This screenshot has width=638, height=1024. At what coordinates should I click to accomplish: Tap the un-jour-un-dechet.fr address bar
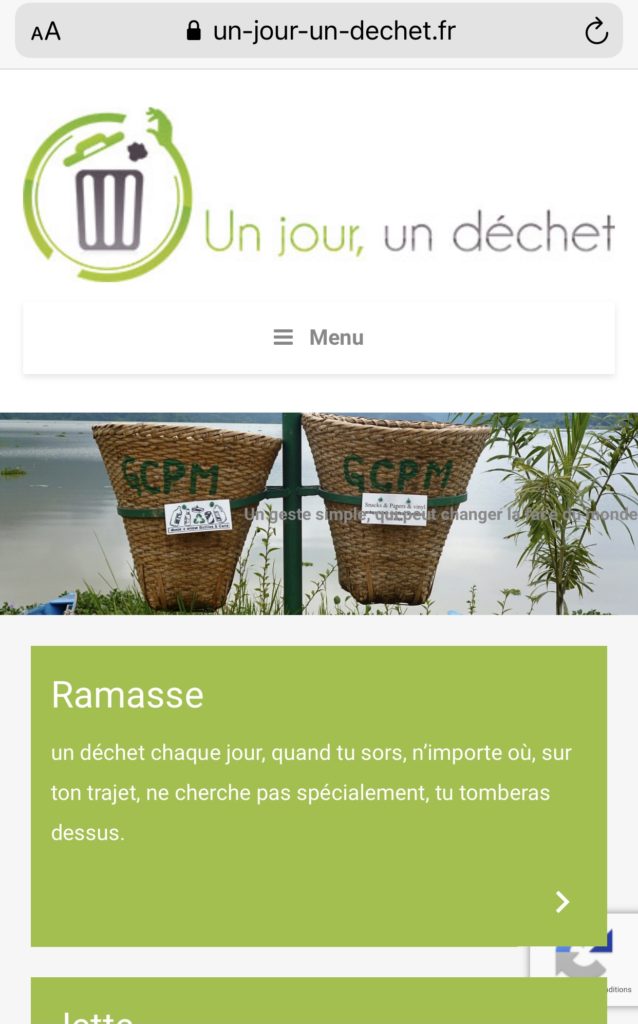[319, 31]
